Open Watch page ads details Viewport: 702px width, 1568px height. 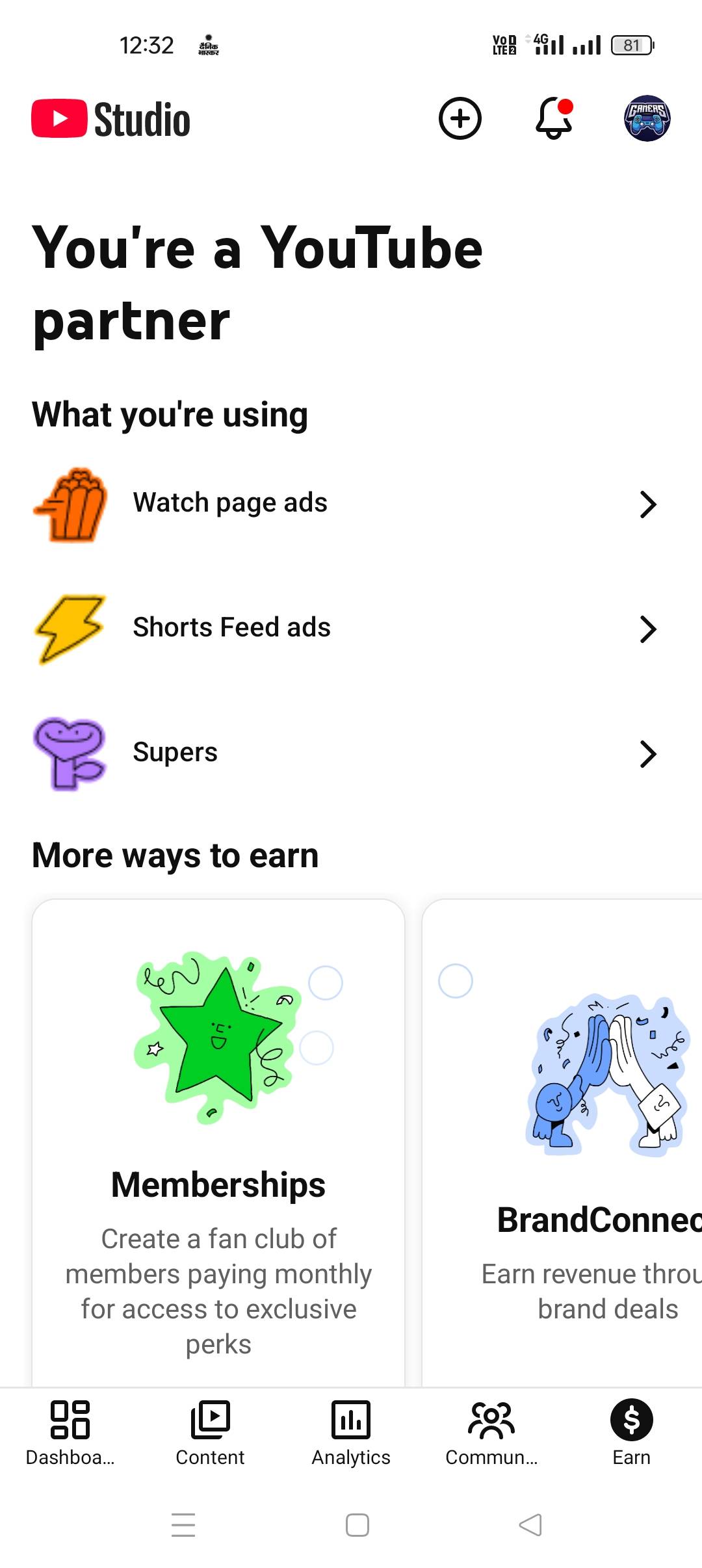pos(344,503)
